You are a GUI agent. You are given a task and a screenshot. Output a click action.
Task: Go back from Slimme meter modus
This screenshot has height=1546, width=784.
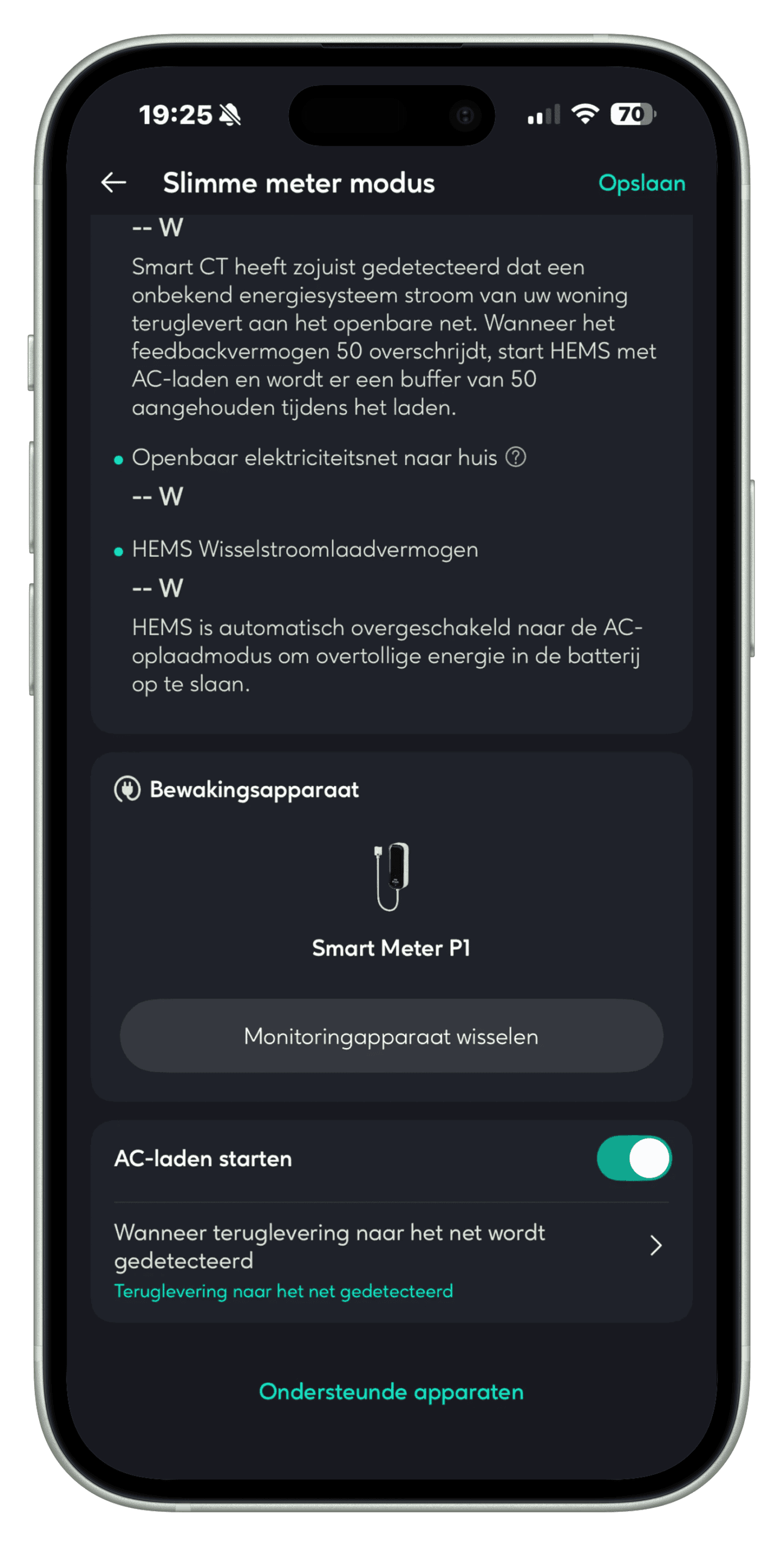pyautogui.click(x=113, y=182)
